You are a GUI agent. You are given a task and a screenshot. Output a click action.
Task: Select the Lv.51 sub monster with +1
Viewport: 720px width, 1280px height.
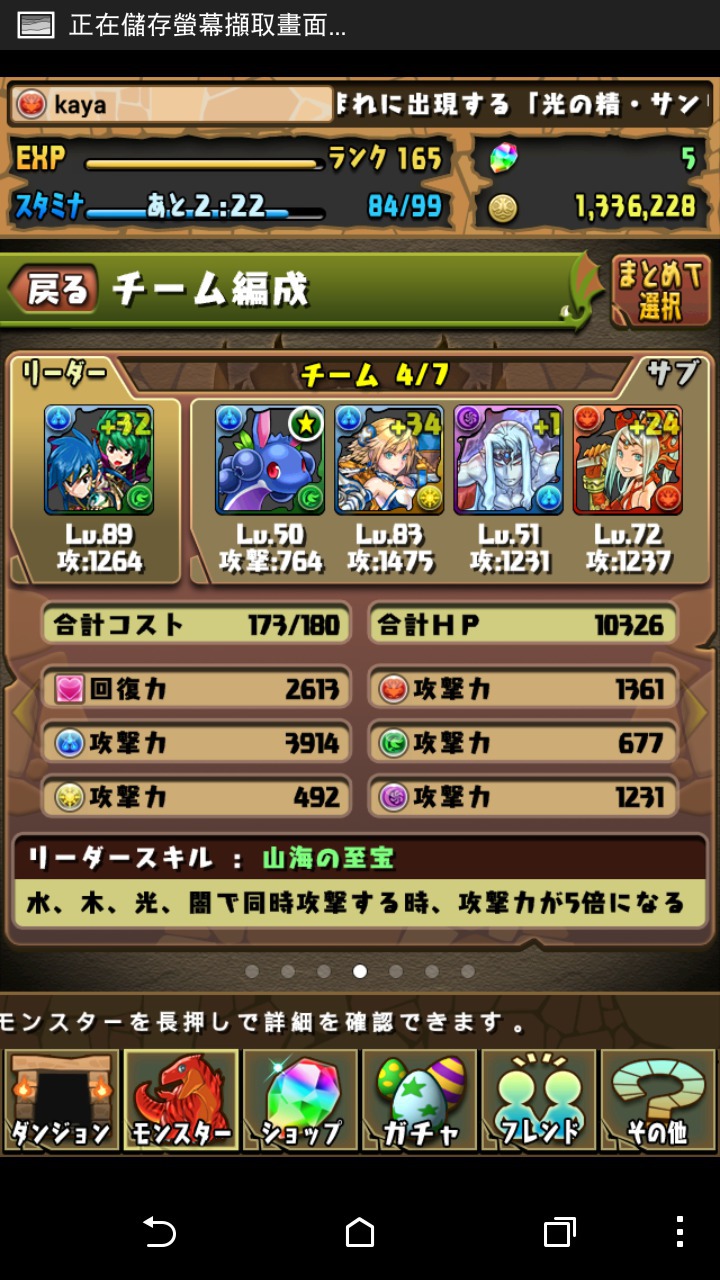(x=508, y=459)
